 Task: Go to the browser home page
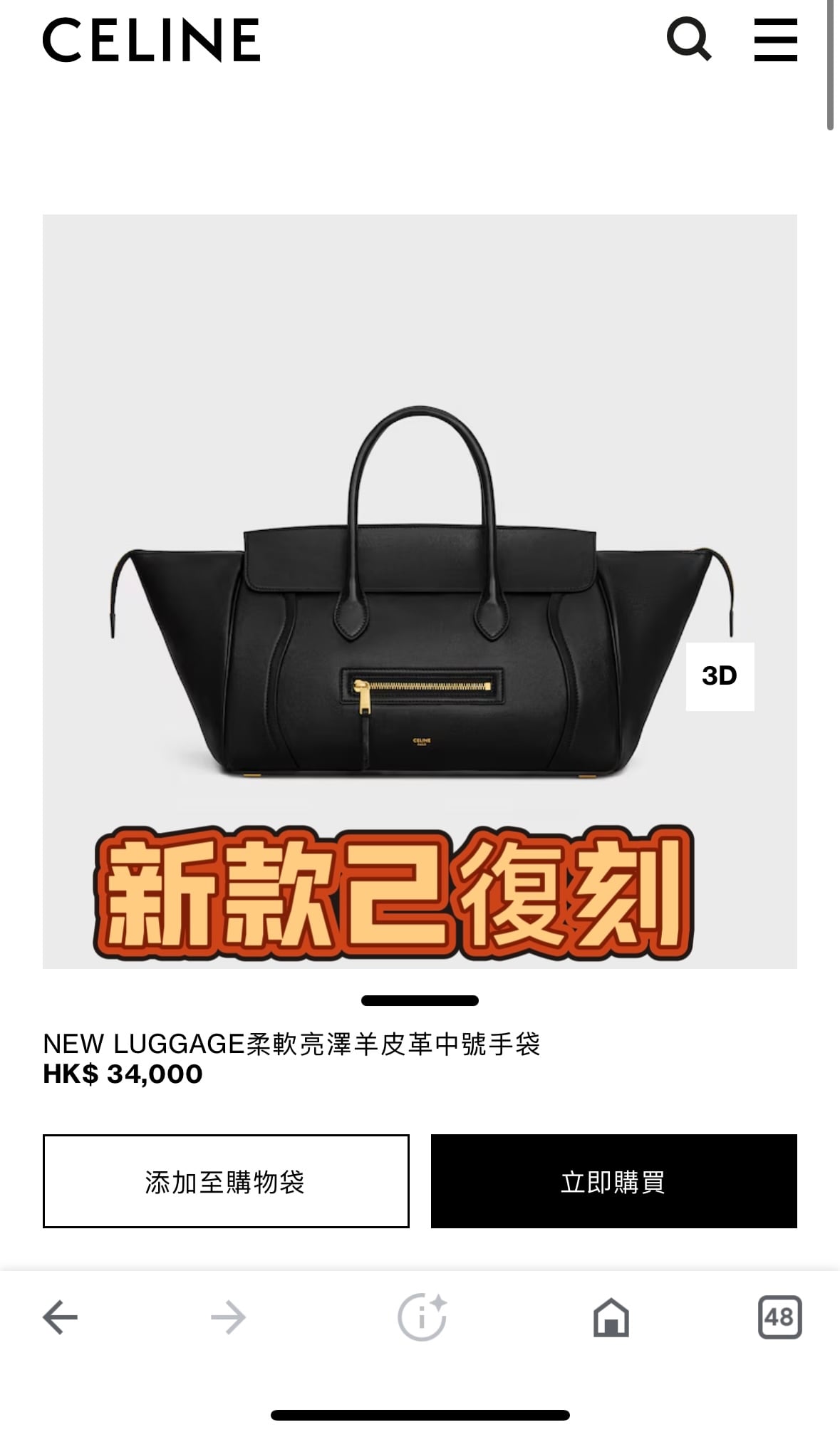(x=611, y=1317)
